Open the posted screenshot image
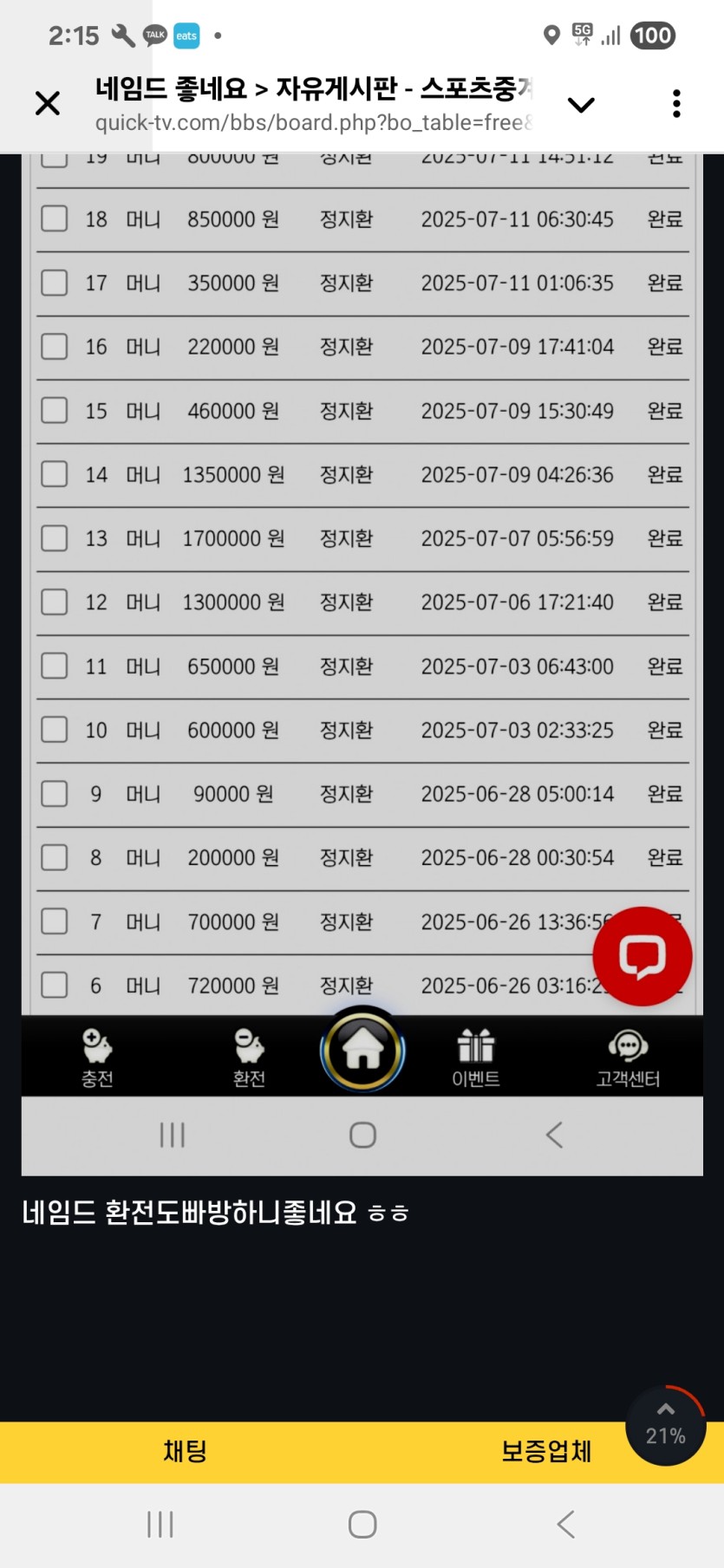Image resolution: width=724 pixels, height=1568 pixels. pyautogui.click(x=362, y=607)
